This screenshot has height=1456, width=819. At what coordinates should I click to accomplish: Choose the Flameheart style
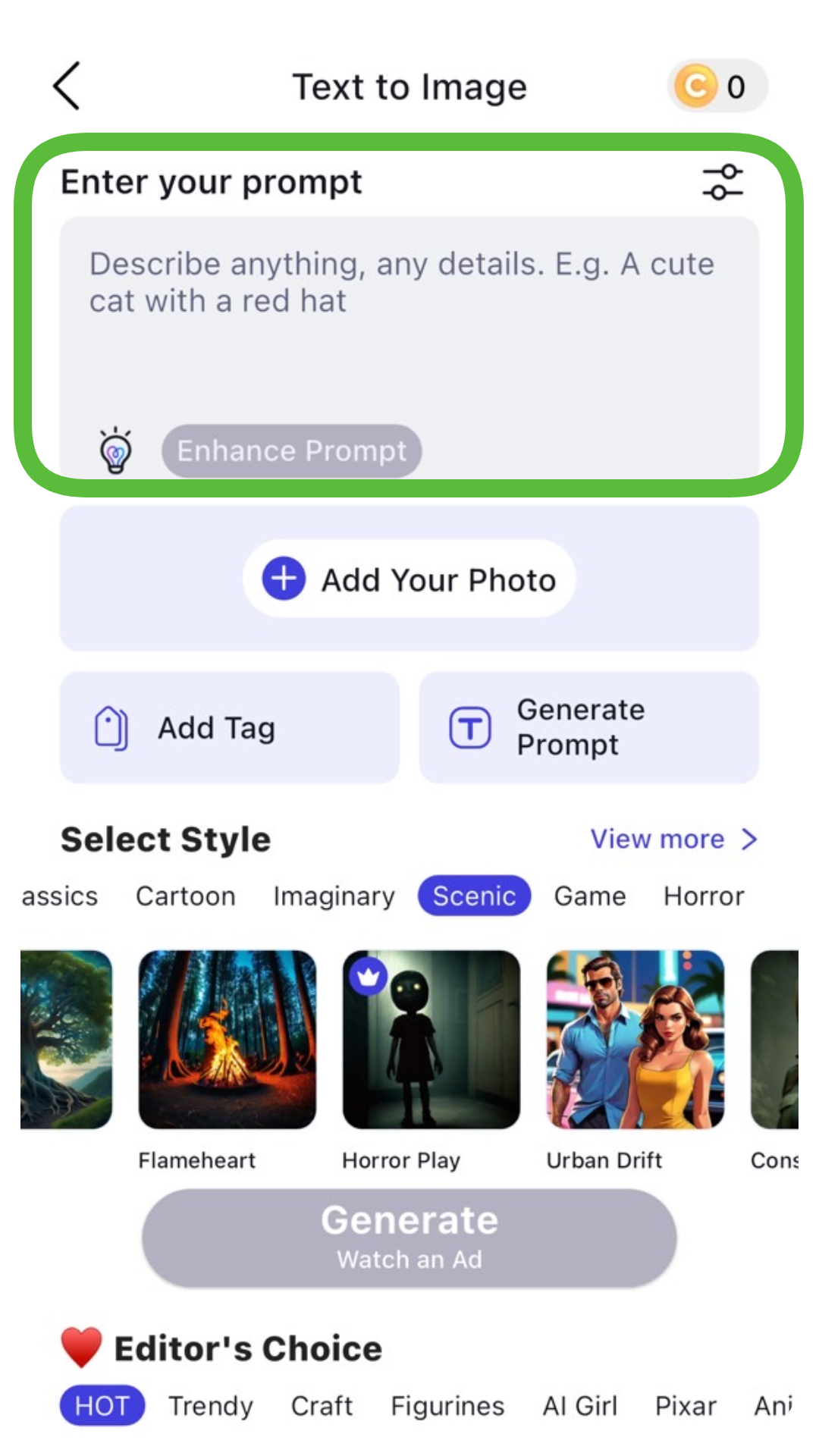227,1040
